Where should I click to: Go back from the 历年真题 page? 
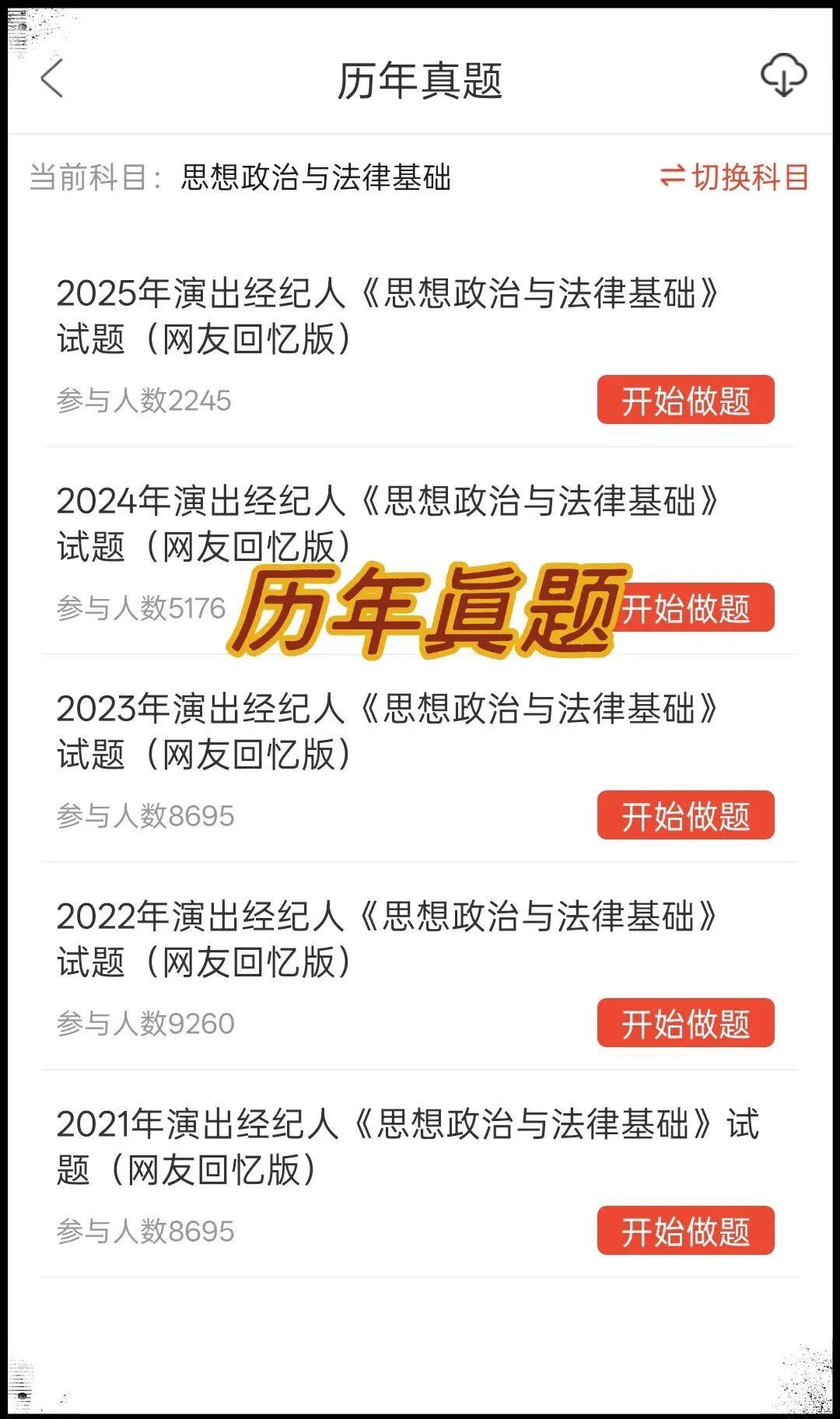pos(51,79)
